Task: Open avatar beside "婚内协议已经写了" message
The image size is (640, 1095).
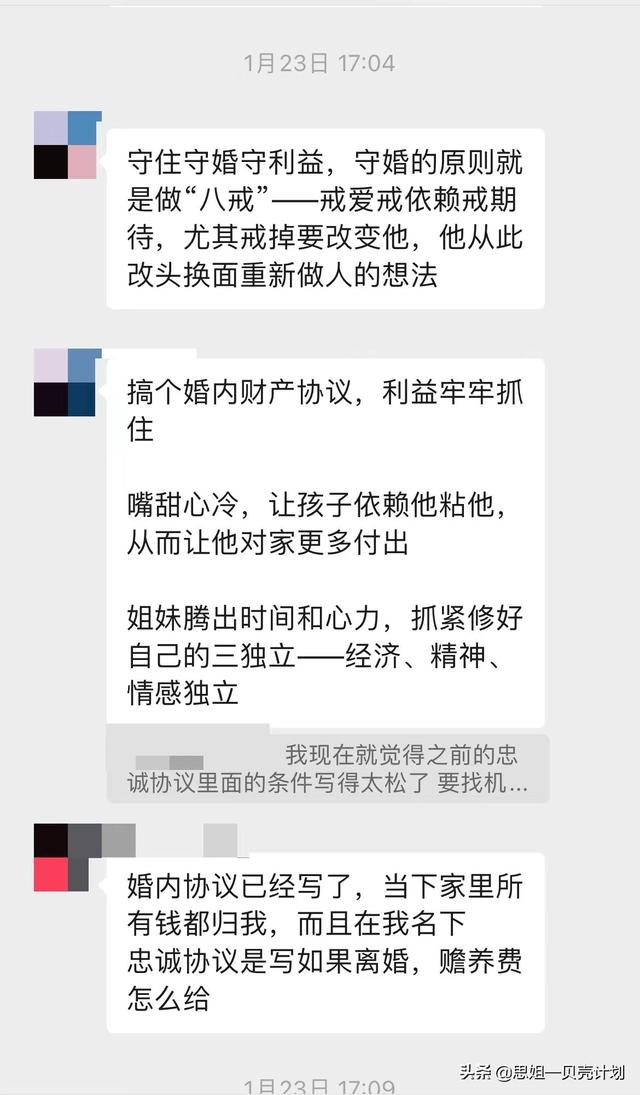Action: coord(66,858)
